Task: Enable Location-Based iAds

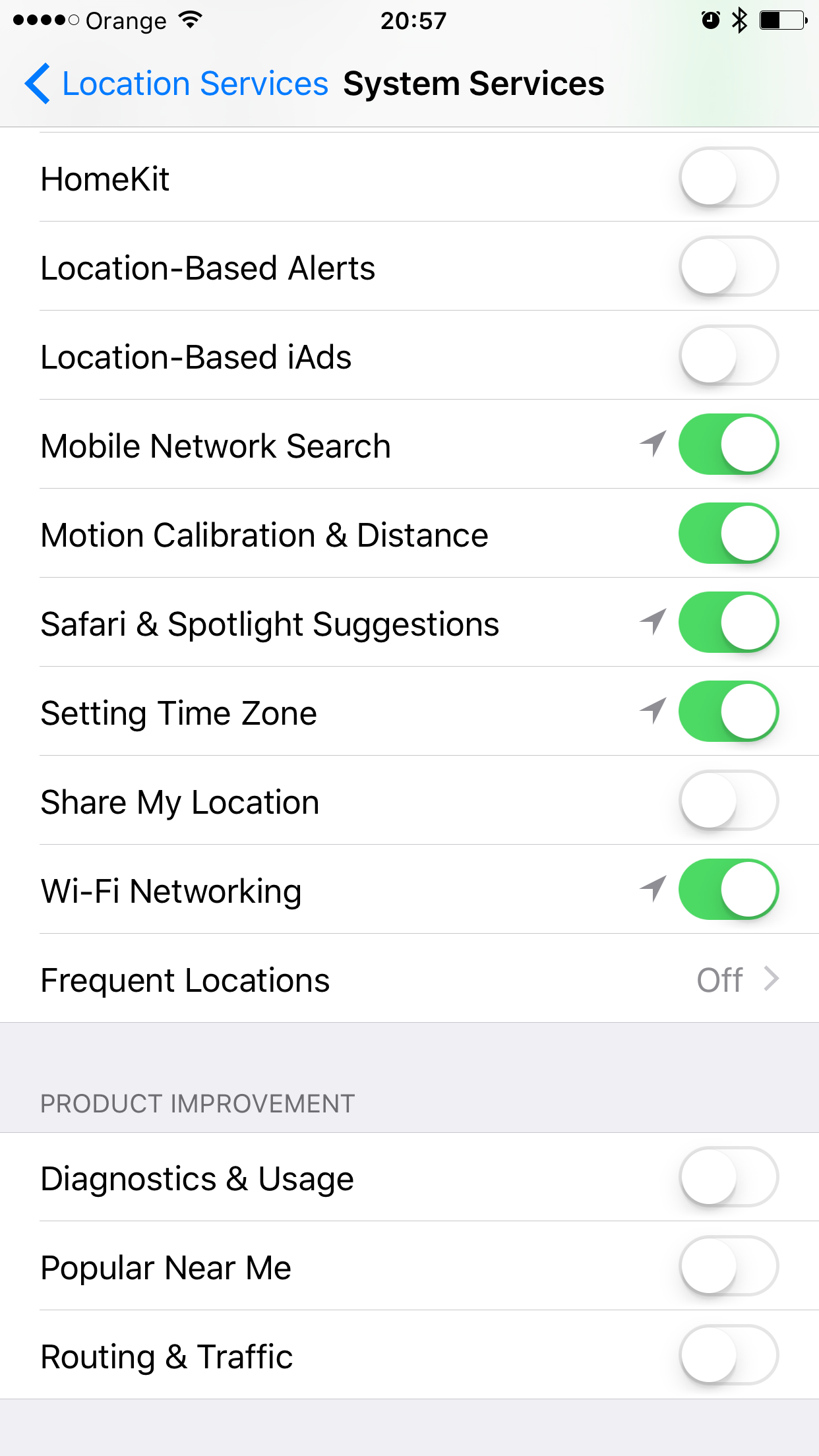Action: (x=729, y=355)
